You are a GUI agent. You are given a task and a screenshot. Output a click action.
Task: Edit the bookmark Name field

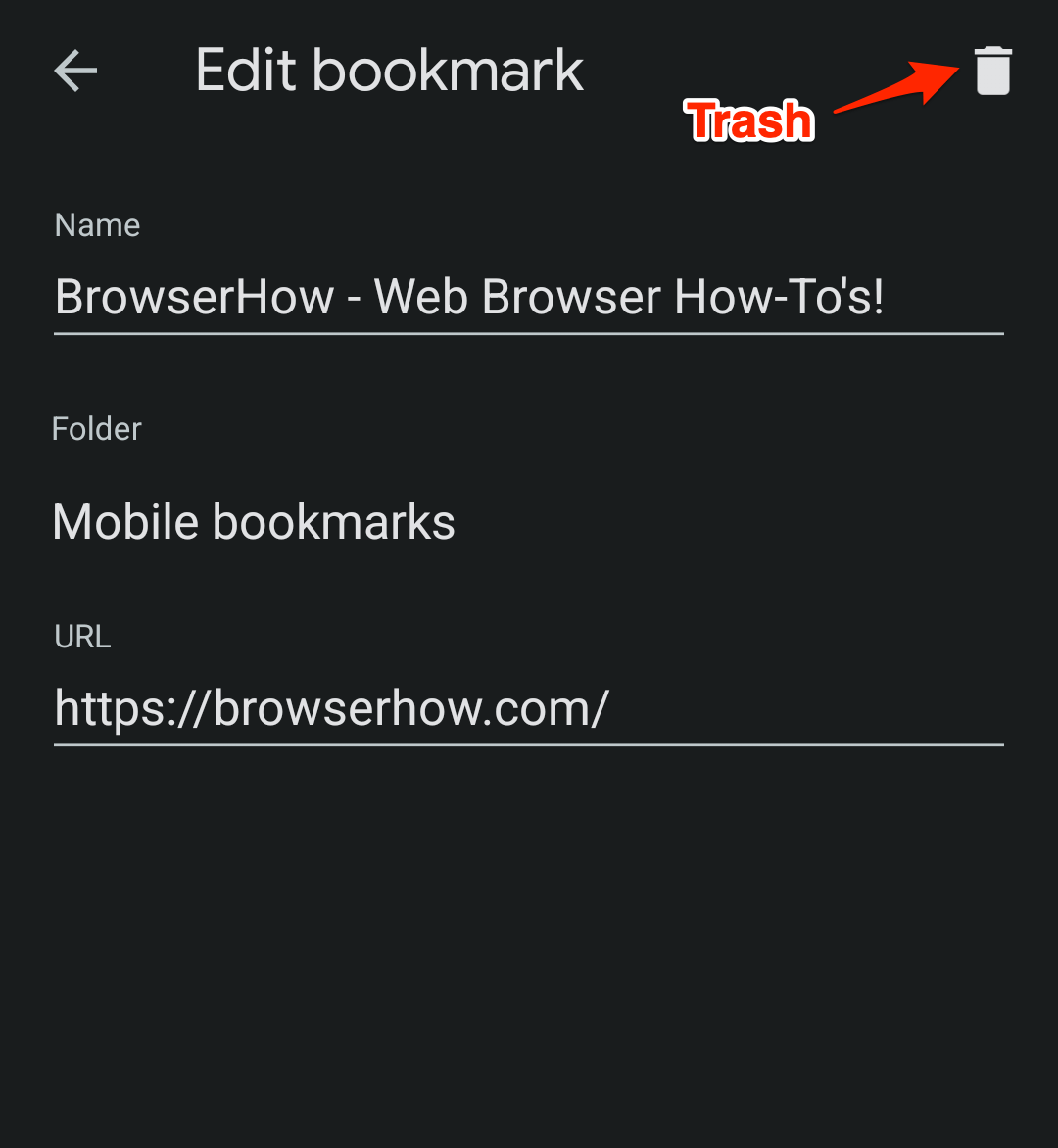[527, 297]
